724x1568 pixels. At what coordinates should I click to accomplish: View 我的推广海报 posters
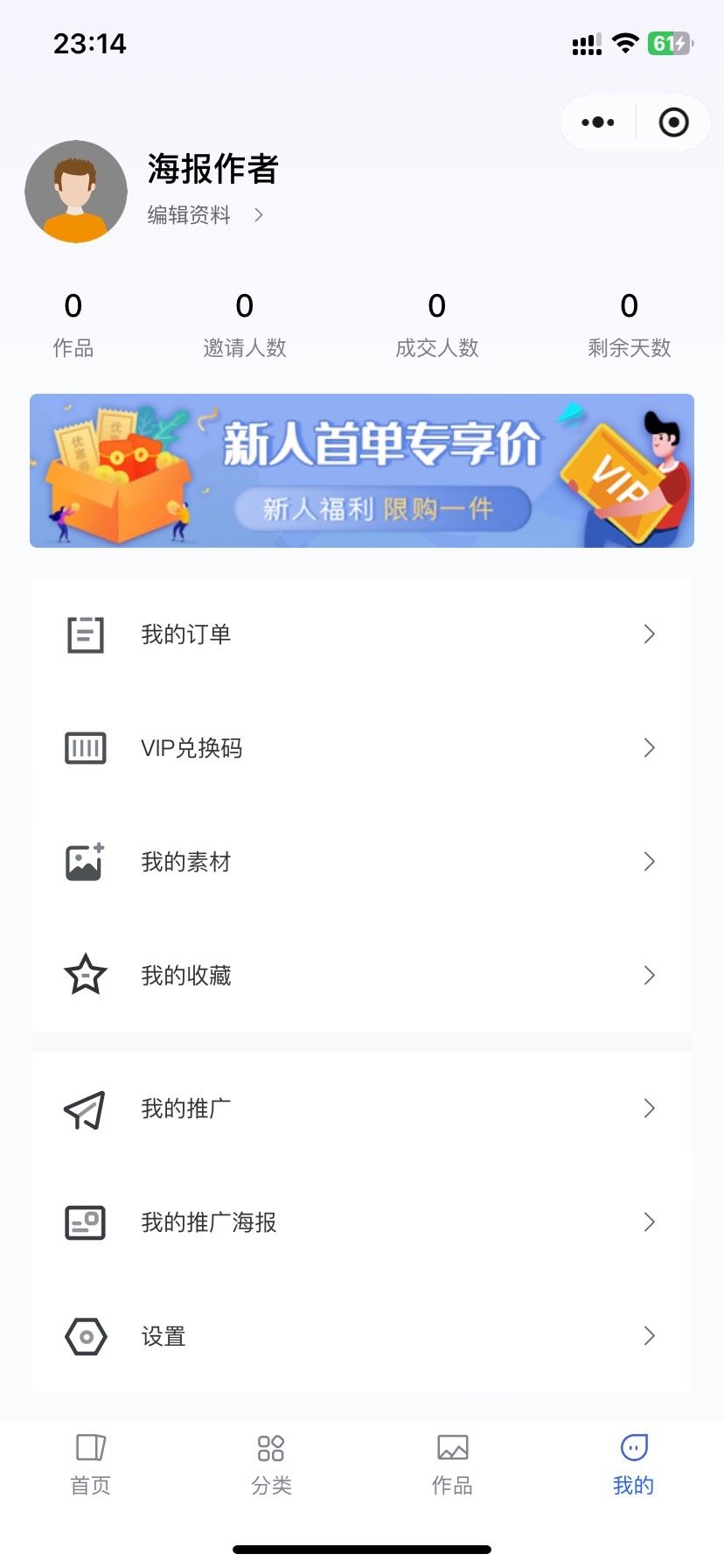[x=362, y=1222]
